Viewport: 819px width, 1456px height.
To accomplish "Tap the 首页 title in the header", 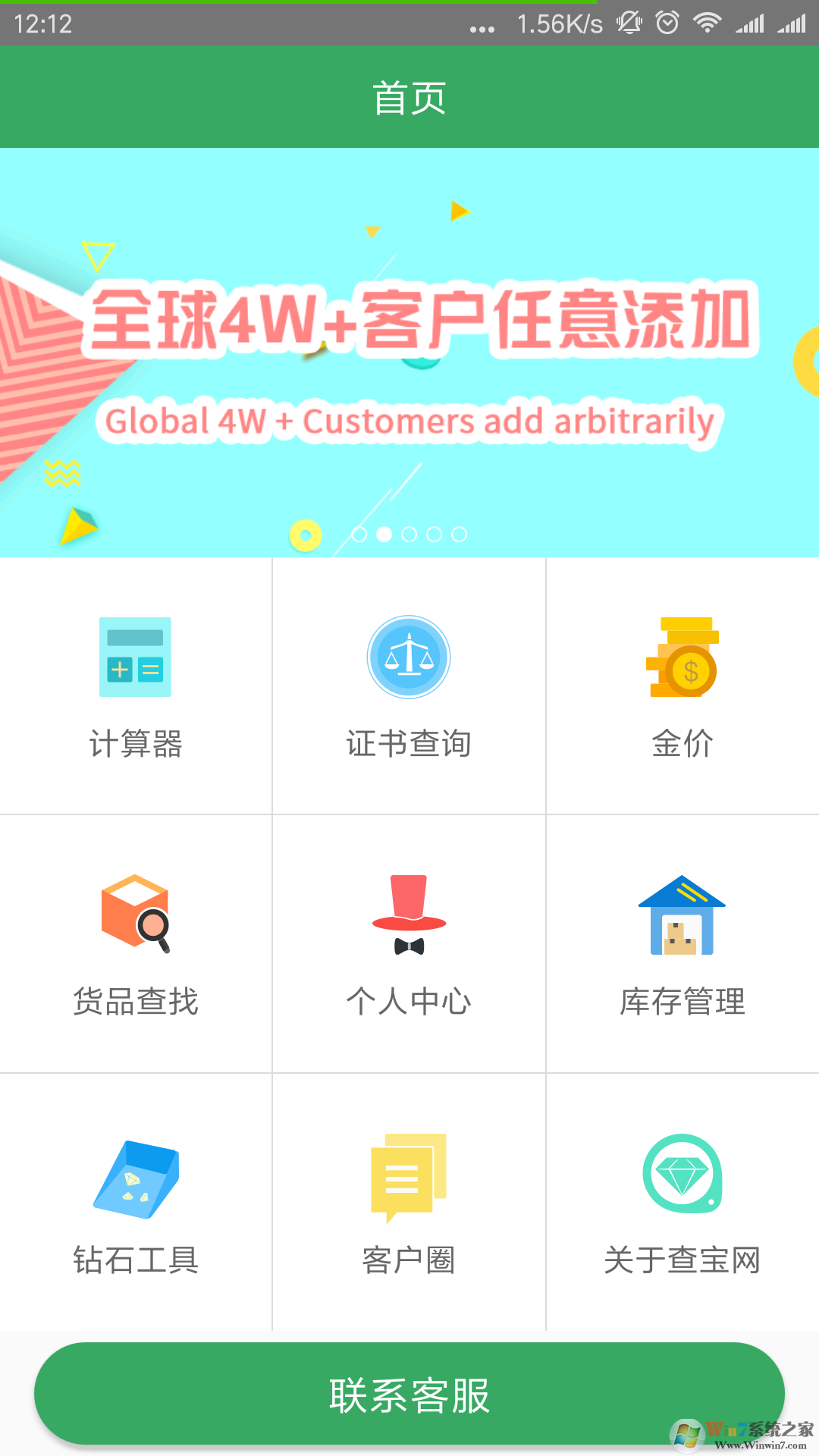I will tap(409, 96).
